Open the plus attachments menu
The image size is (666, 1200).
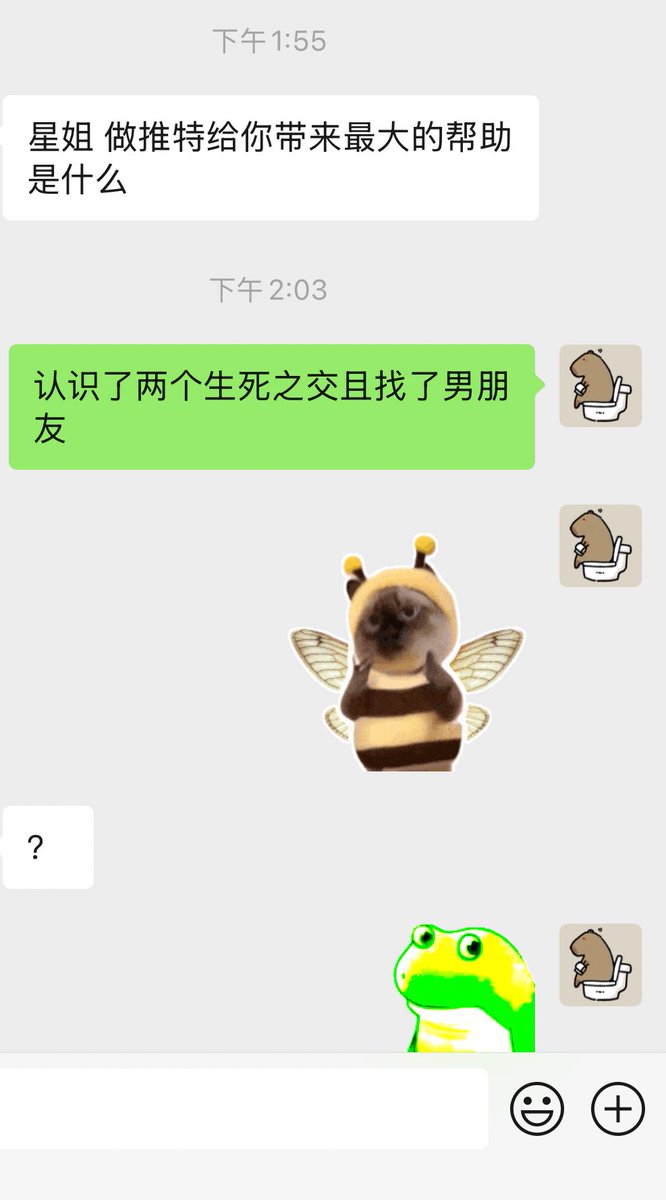click(x=618, y=1109)
